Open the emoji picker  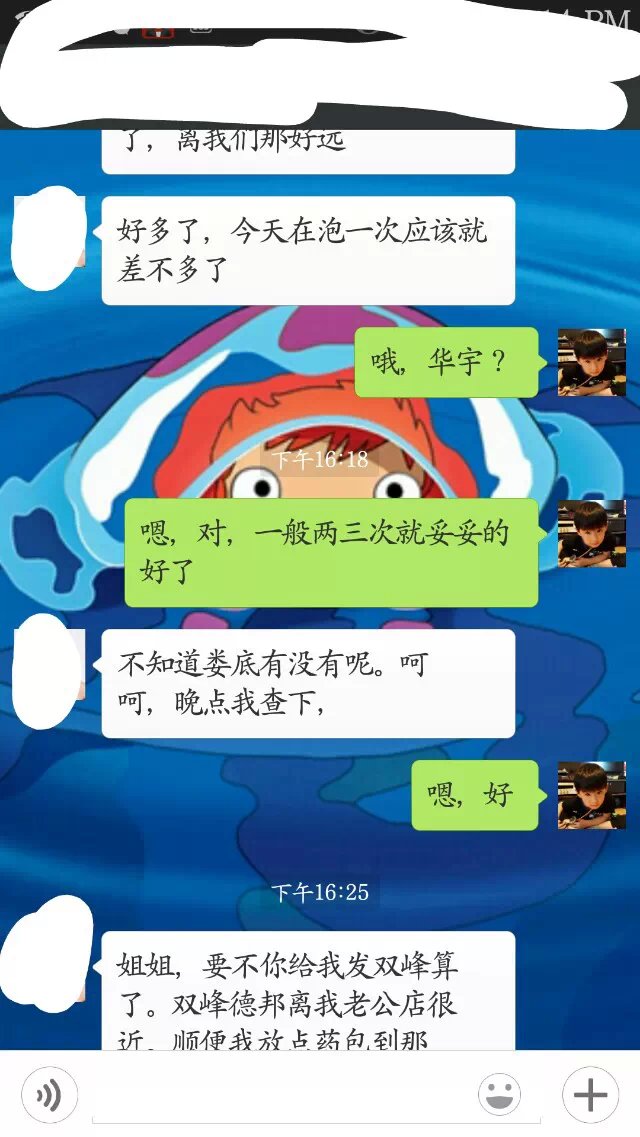coord(498,1095)
